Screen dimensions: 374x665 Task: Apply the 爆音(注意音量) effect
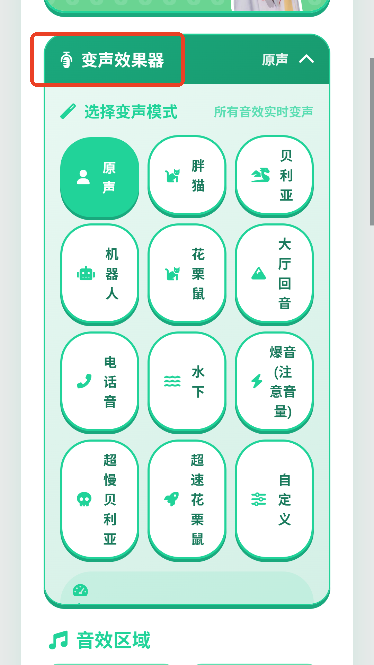274,382
